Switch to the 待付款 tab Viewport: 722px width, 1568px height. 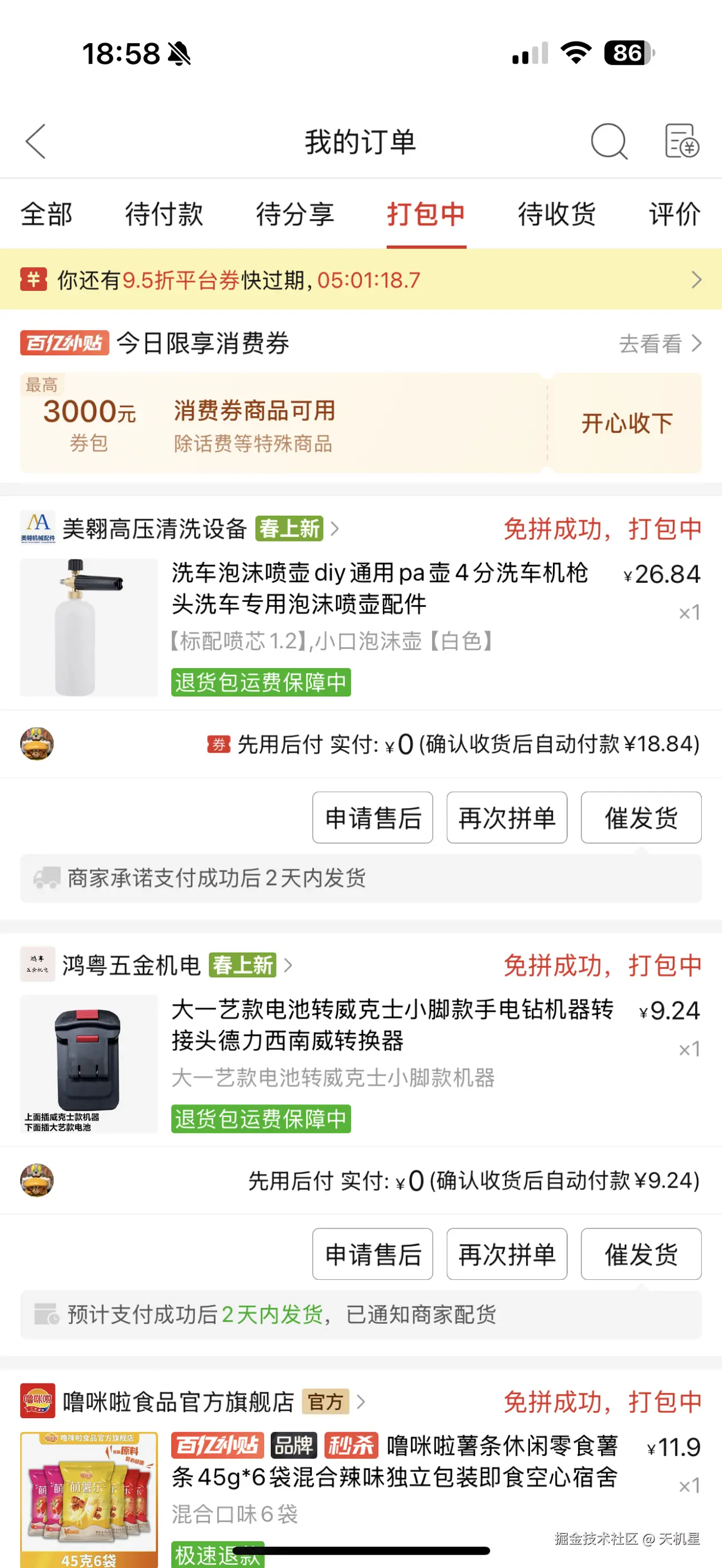(163, 214)
